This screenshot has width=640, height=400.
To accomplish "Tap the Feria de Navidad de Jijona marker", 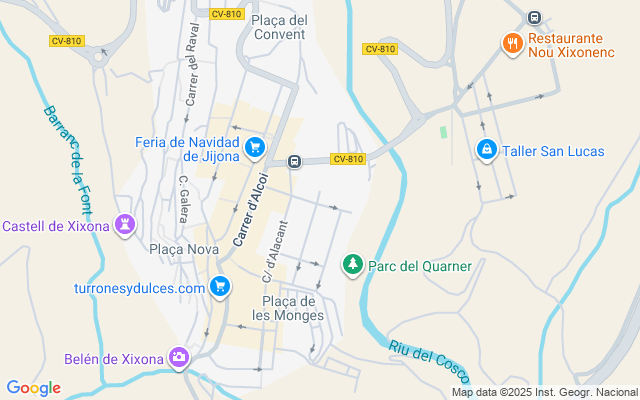I will point(255,148).
